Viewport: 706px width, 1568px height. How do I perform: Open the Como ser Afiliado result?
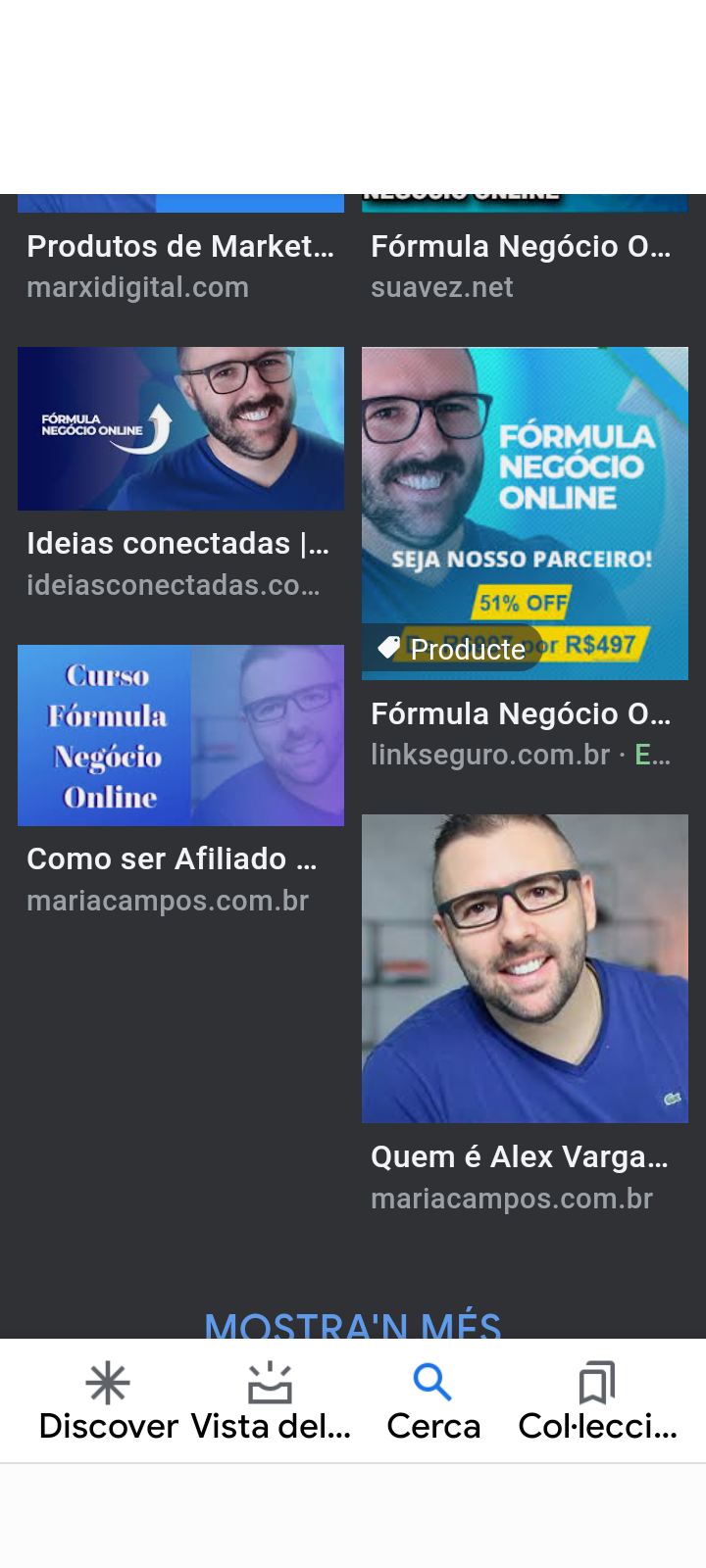(x=180, y=735)
